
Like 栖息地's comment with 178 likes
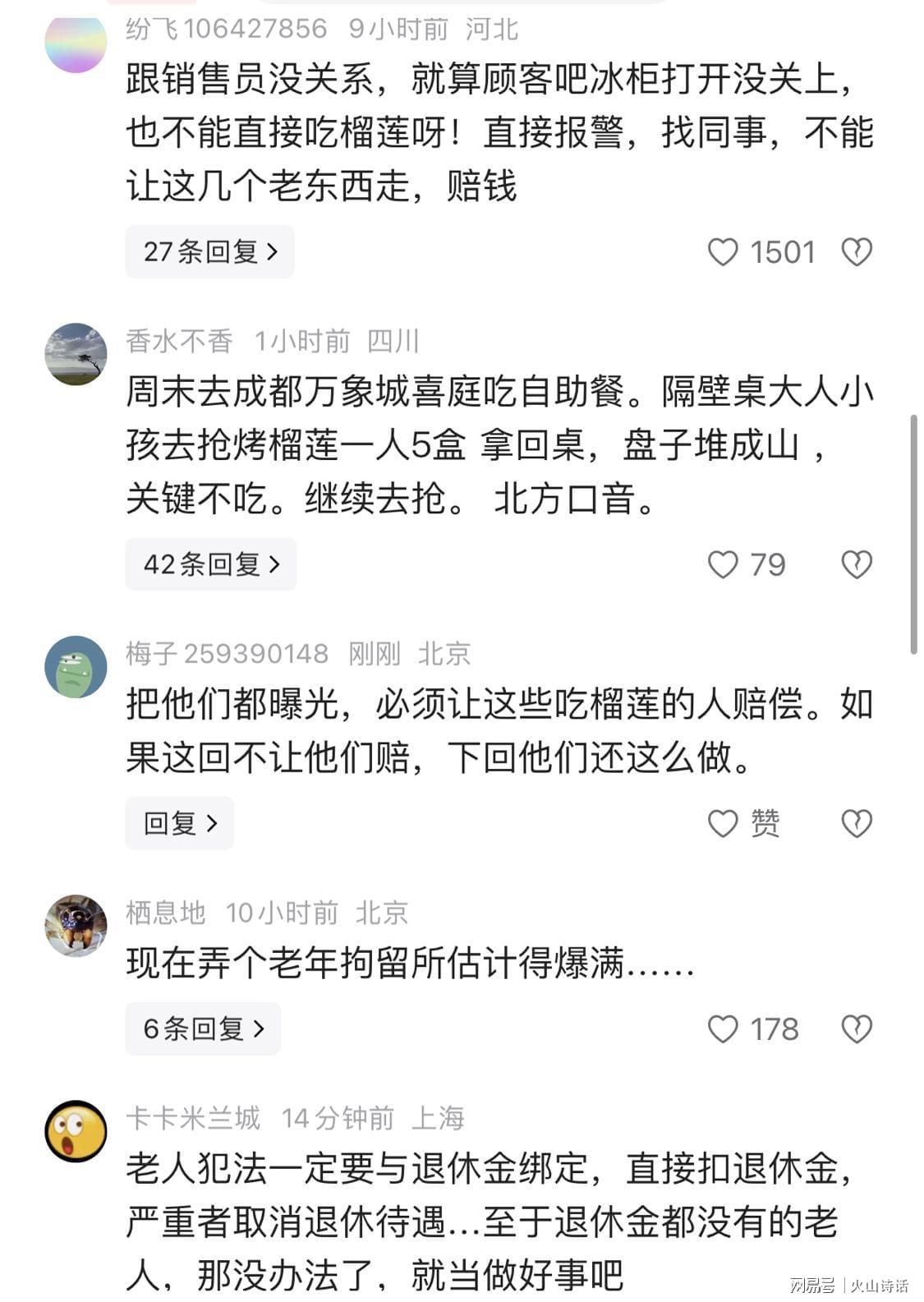(723, 1028)
